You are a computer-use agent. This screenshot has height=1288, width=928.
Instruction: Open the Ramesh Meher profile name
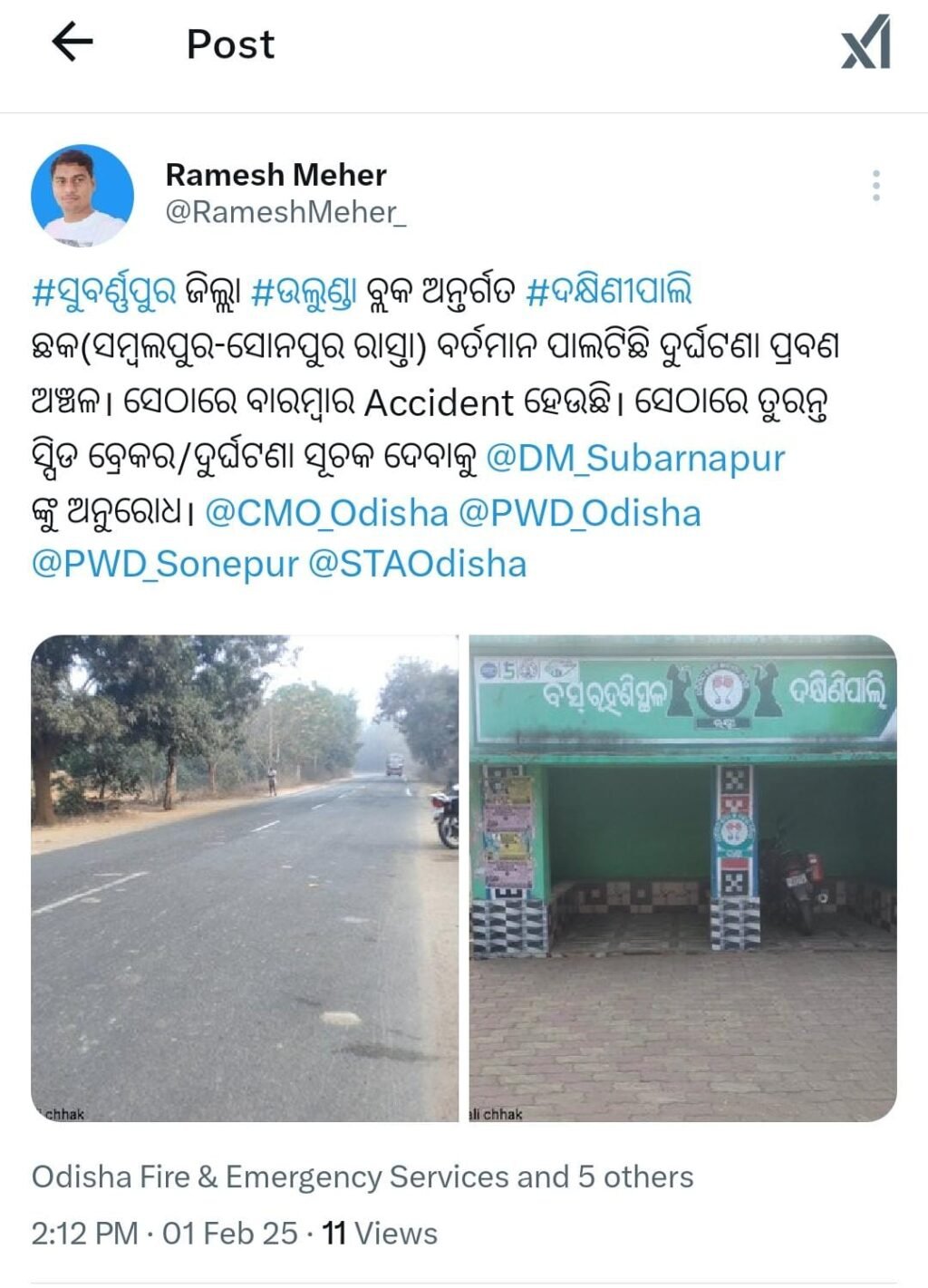click(x=275, y=174)
